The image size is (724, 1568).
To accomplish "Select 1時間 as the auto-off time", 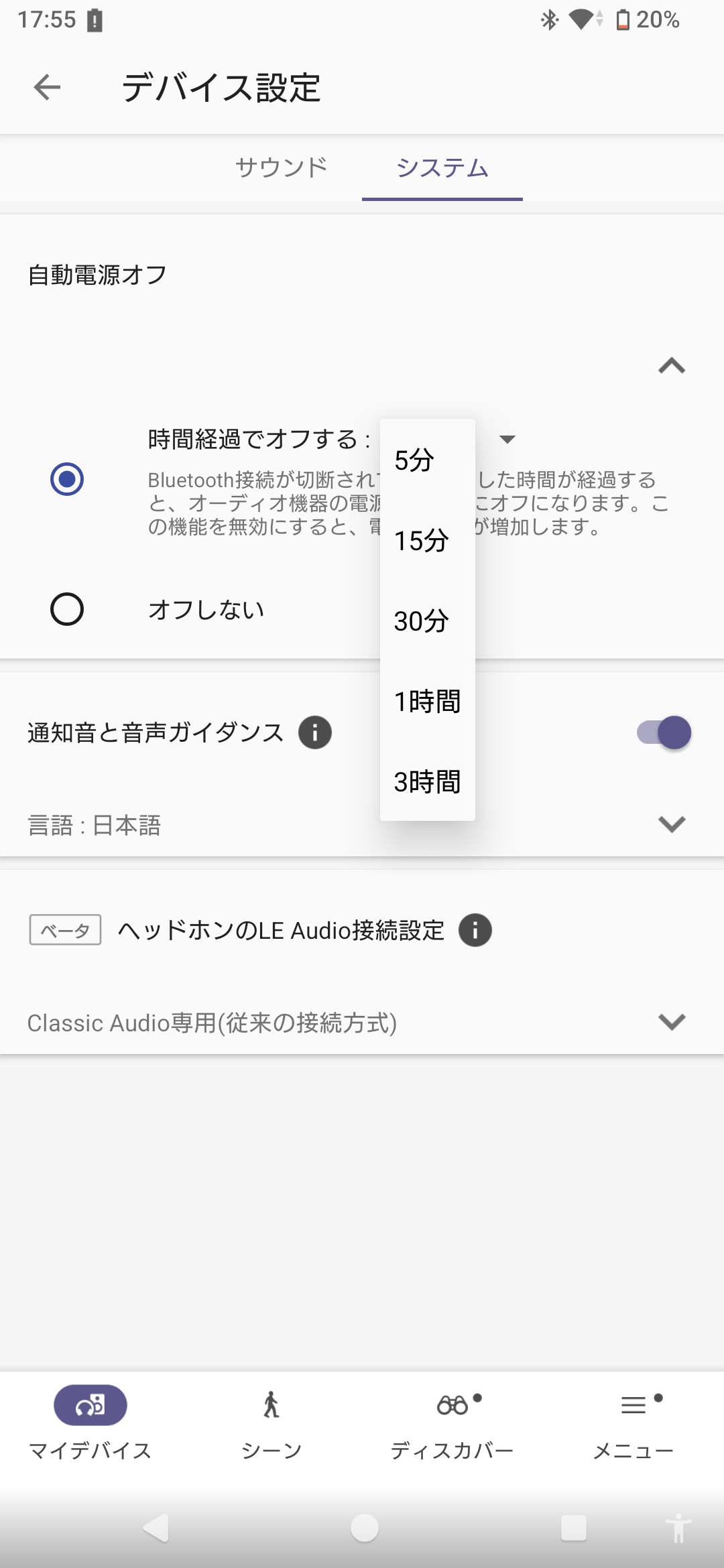I will [x=428, y=702].
